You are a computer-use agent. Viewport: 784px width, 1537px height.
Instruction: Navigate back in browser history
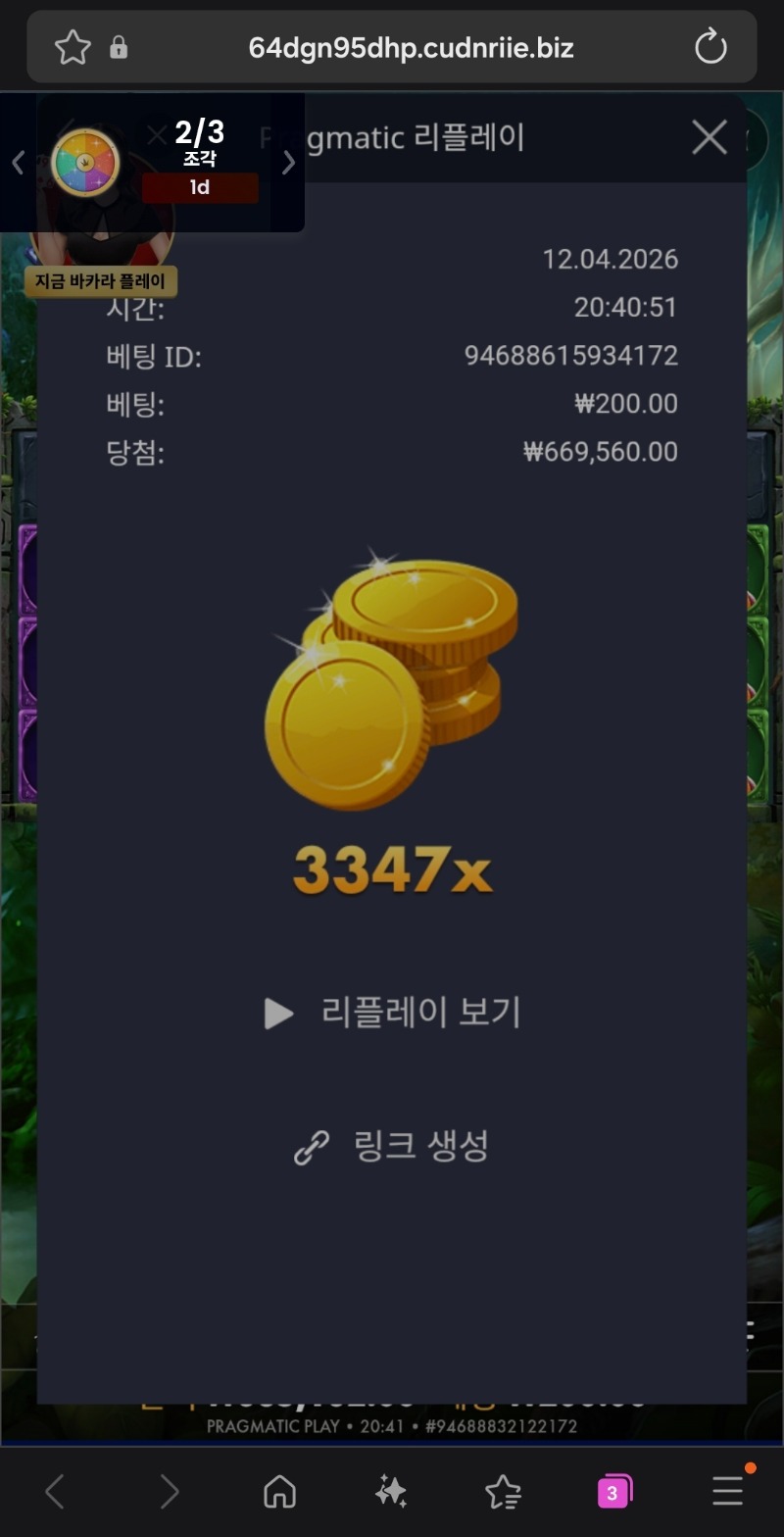point(55,1492)
